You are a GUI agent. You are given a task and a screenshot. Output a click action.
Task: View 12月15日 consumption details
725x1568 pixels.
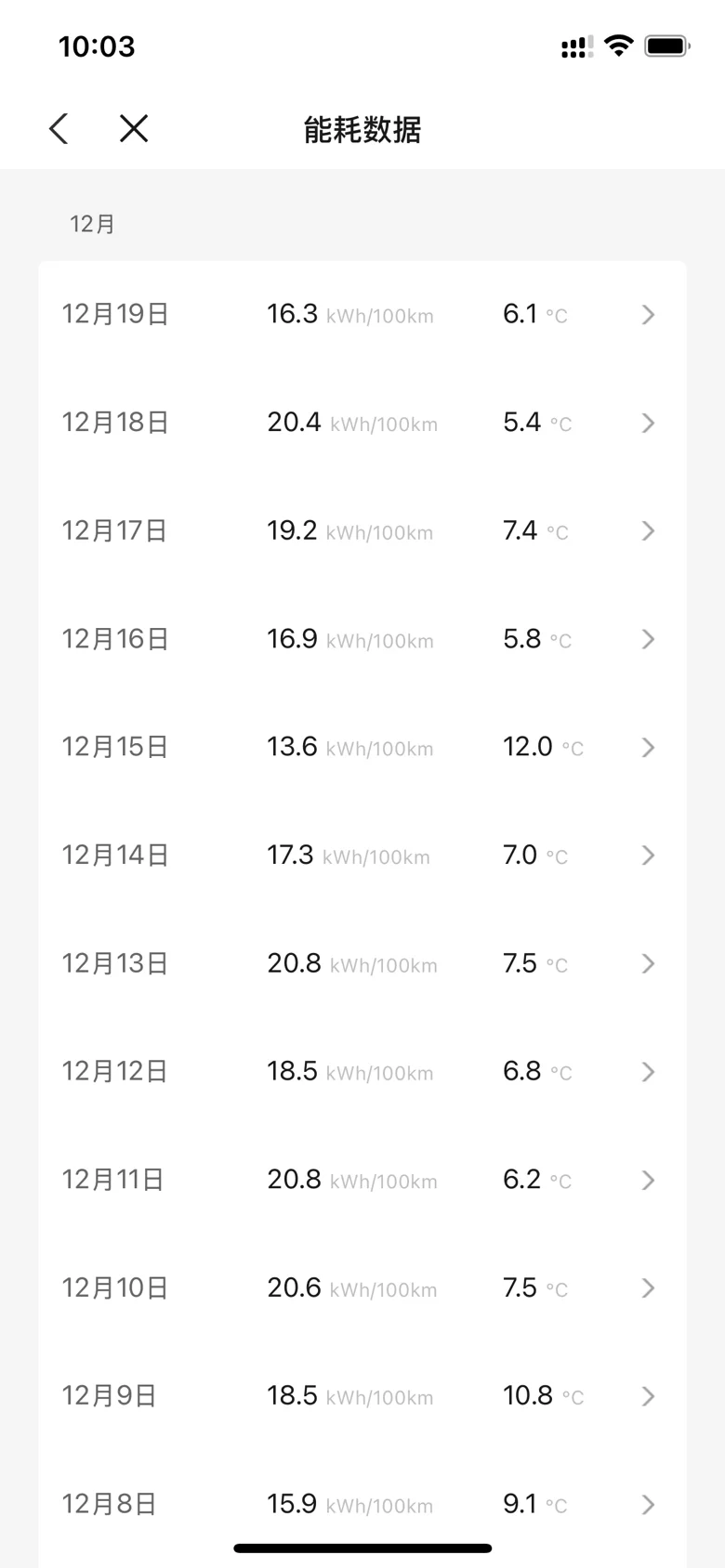362,747
